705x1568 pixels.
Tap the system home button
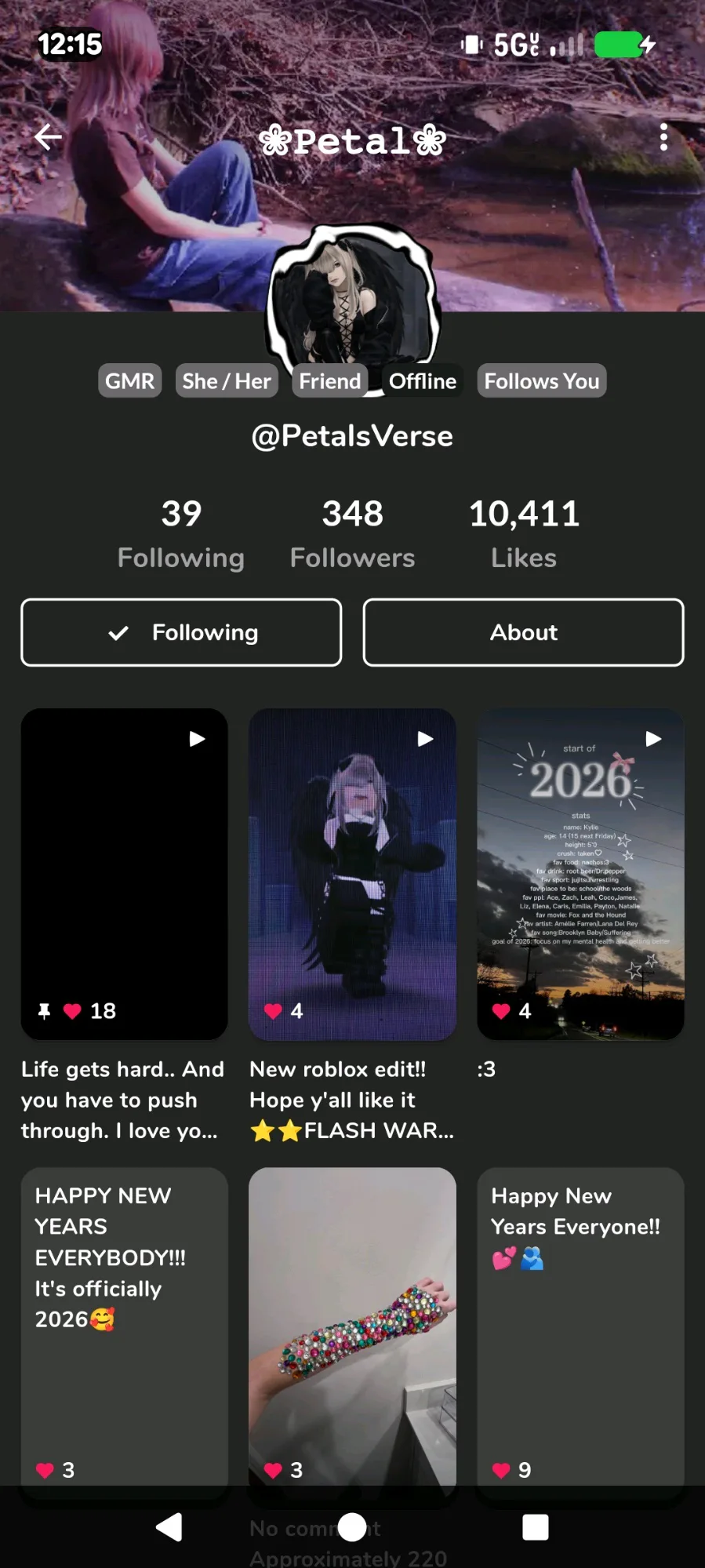point(352,1527)
